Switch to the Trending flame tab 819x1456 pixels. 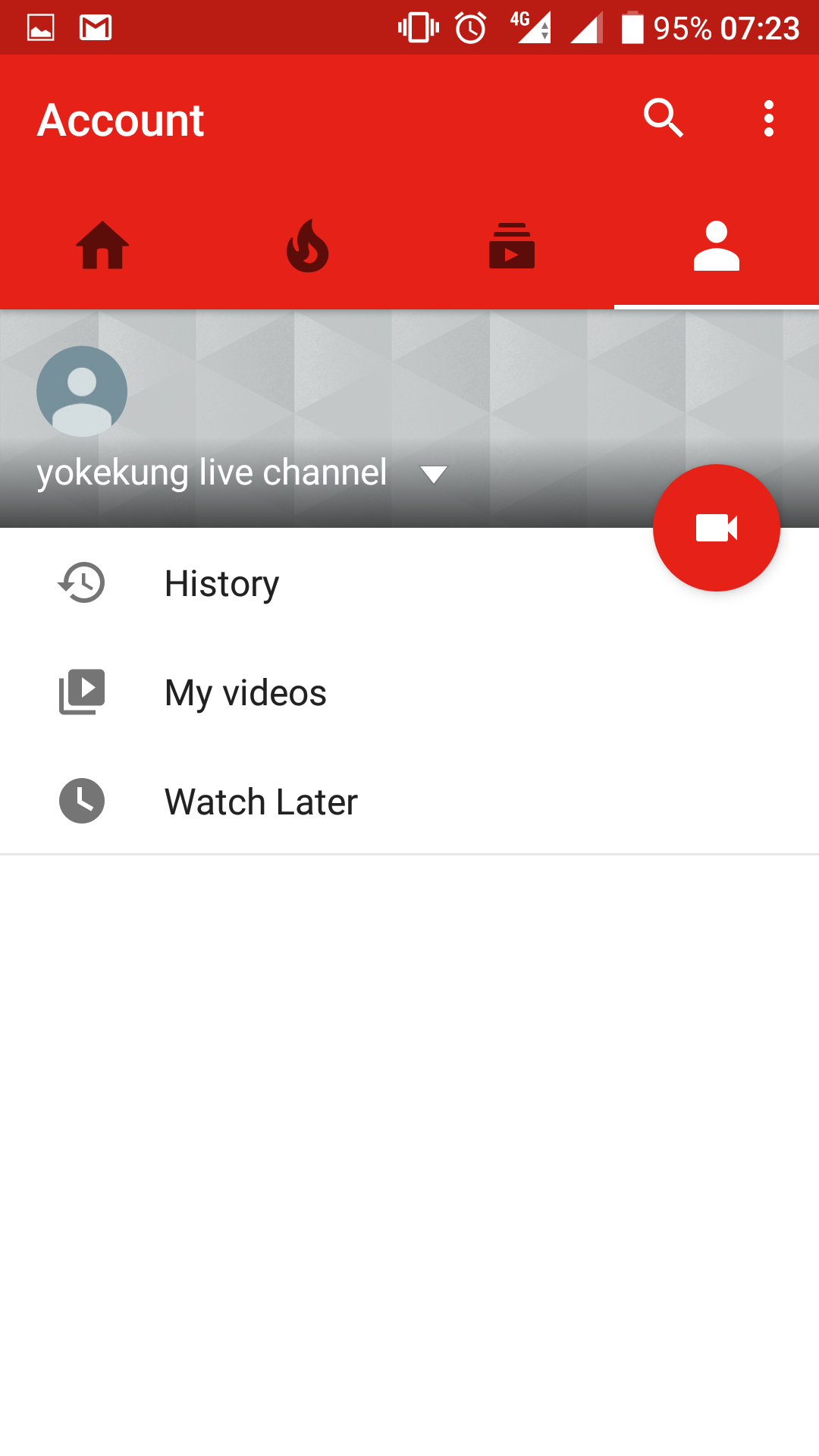(307, 246)
